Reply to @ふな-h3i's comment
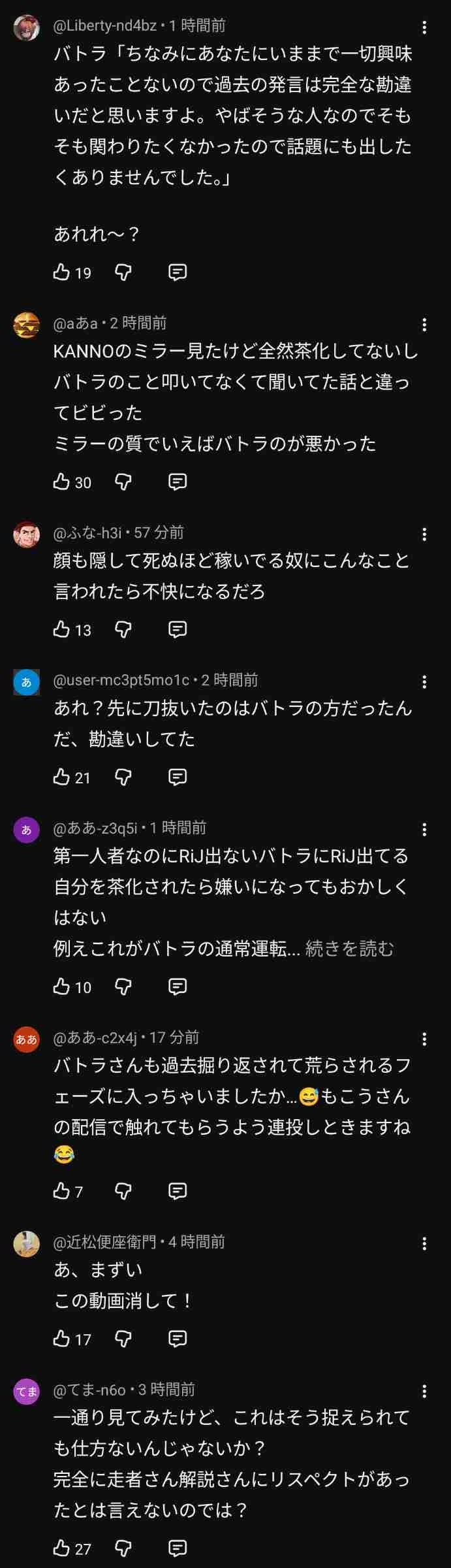 click(x=178, y=629)
